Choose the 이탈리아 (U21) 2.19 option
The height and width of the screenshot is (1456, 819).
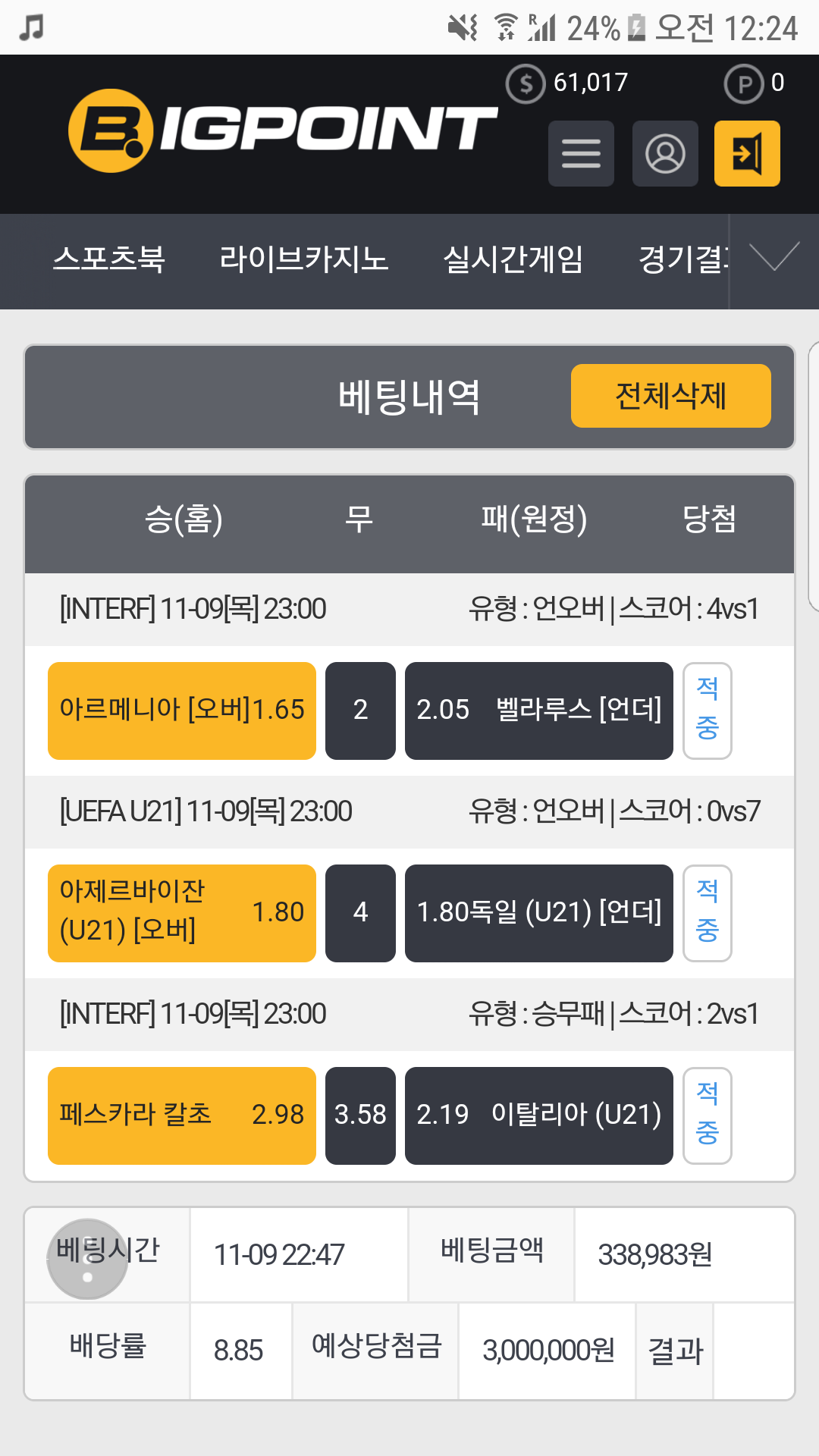(x=539, y=1116)
